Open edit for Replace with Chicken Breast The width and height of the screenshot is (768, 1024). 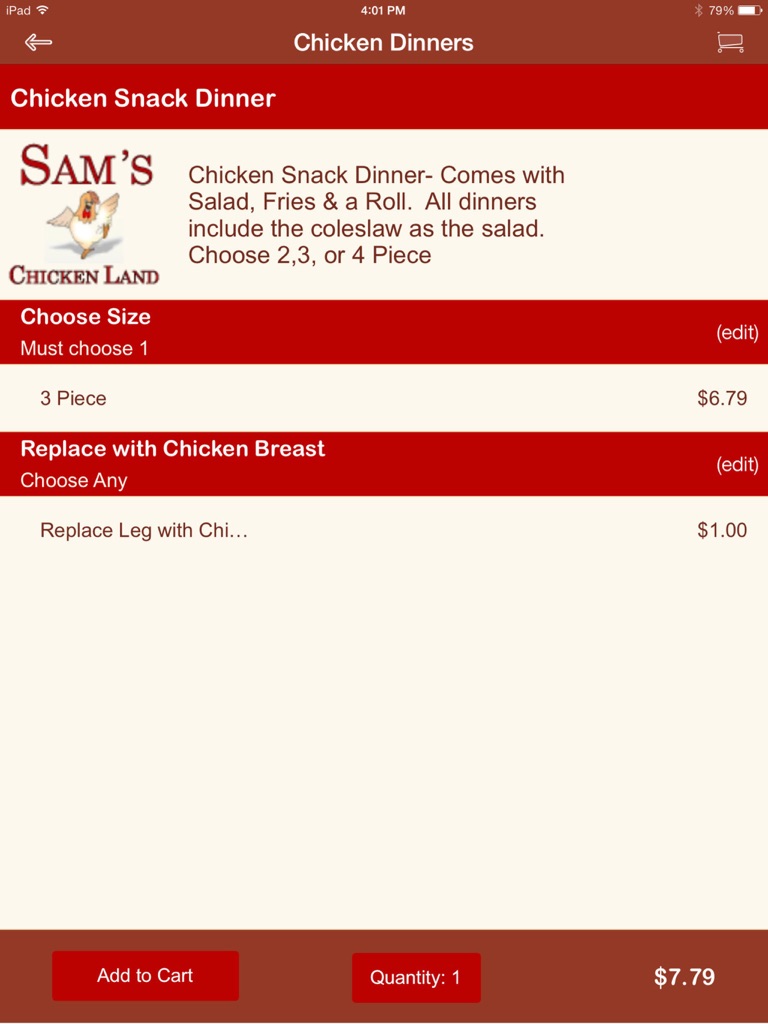(737, 464)
